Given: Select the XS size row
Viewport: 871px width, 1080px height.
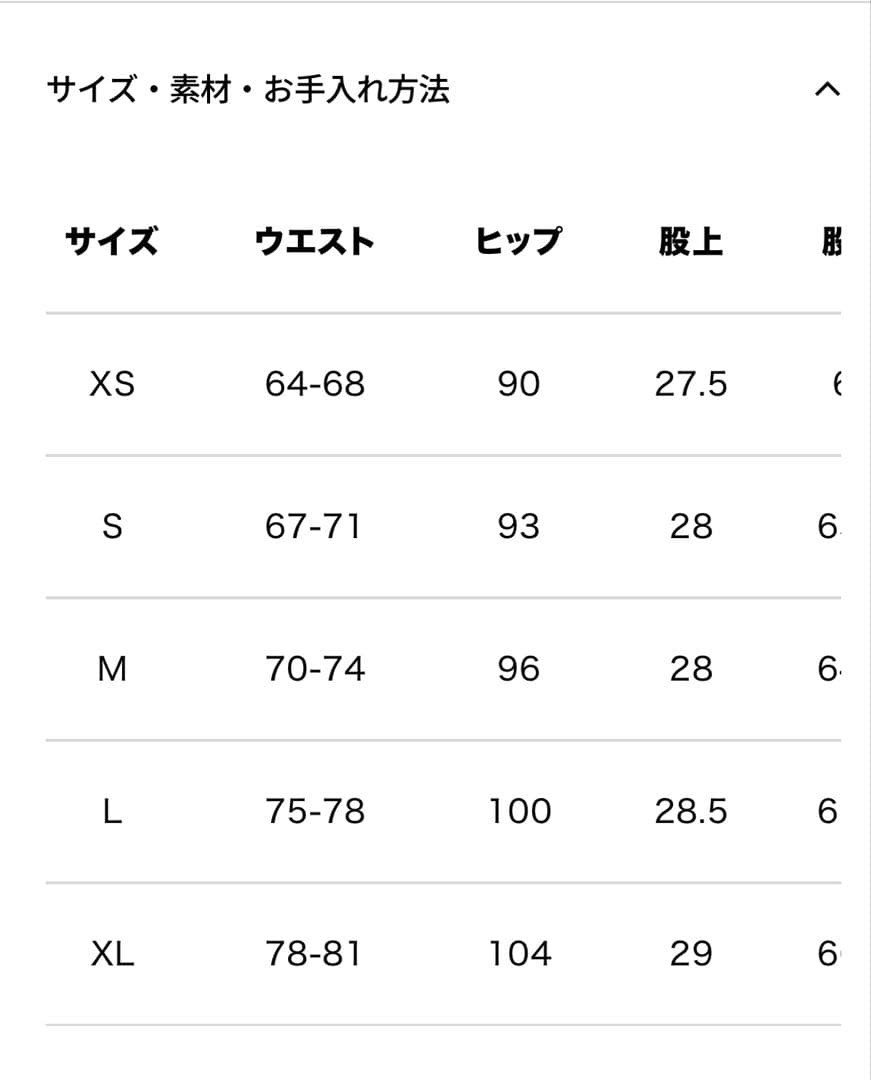Looking at the screenshot, I should 113,383.
